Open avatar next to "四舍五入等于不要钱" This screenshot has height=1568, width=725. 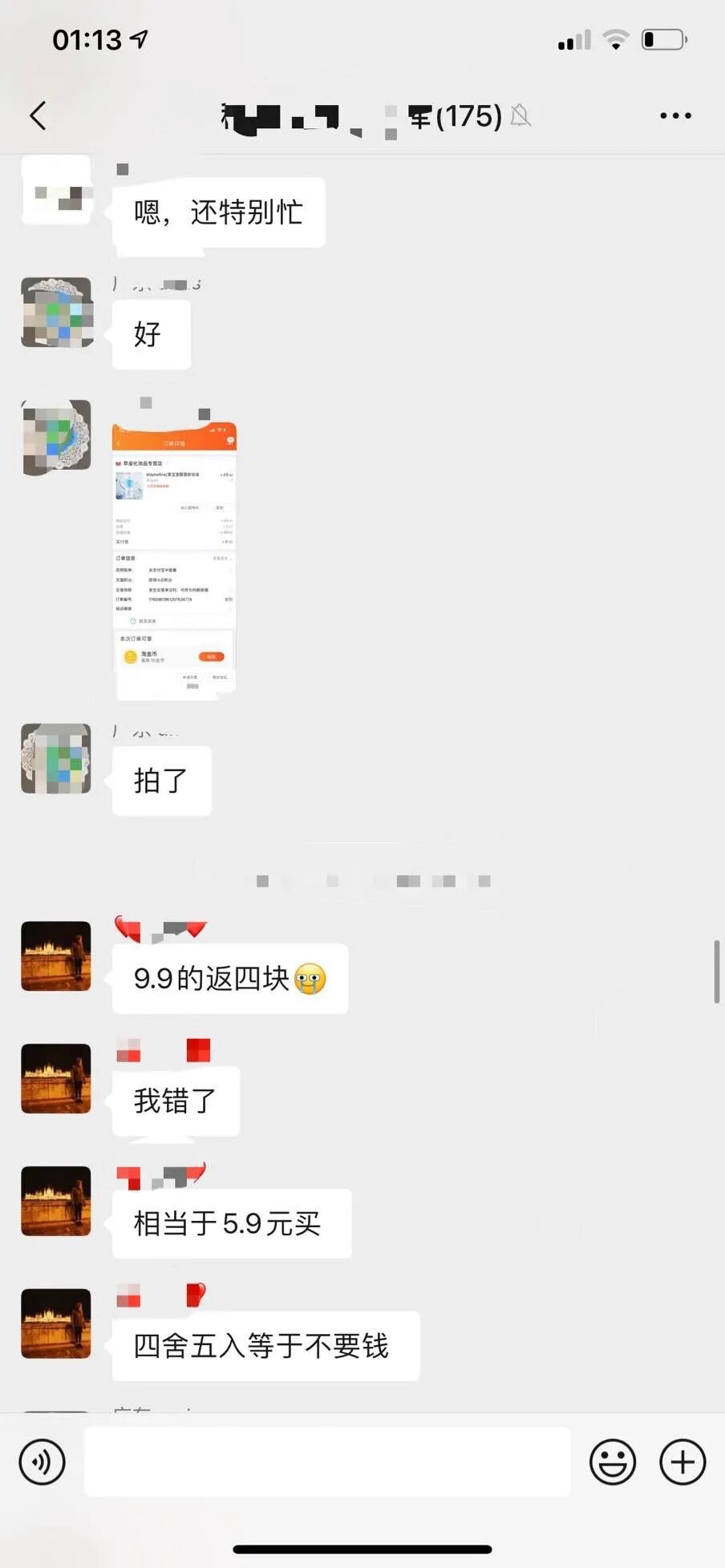56,1324
